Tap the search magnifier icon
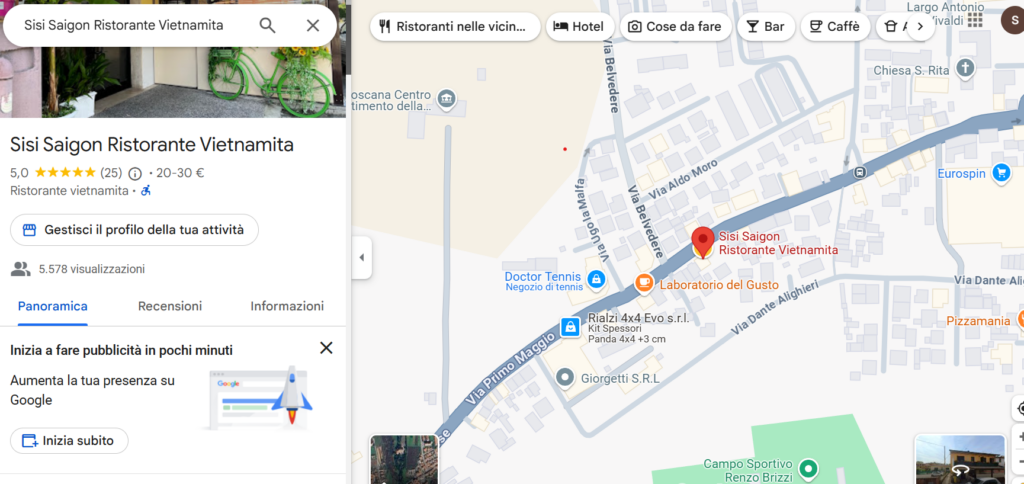1024x484 pixels. tap(267, 25)
